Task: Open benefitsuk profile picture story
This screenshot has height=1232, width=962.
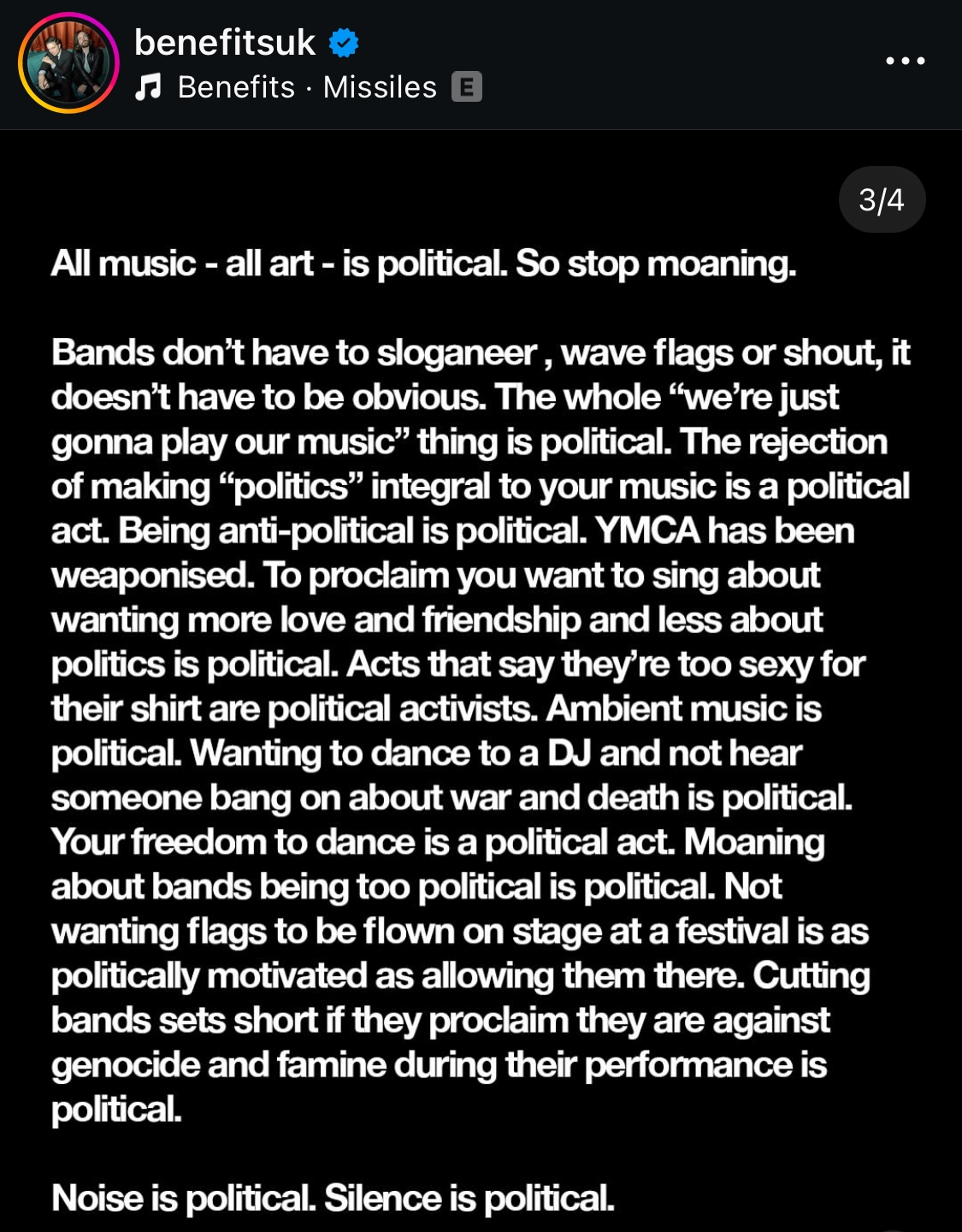Action: (68, 63)
